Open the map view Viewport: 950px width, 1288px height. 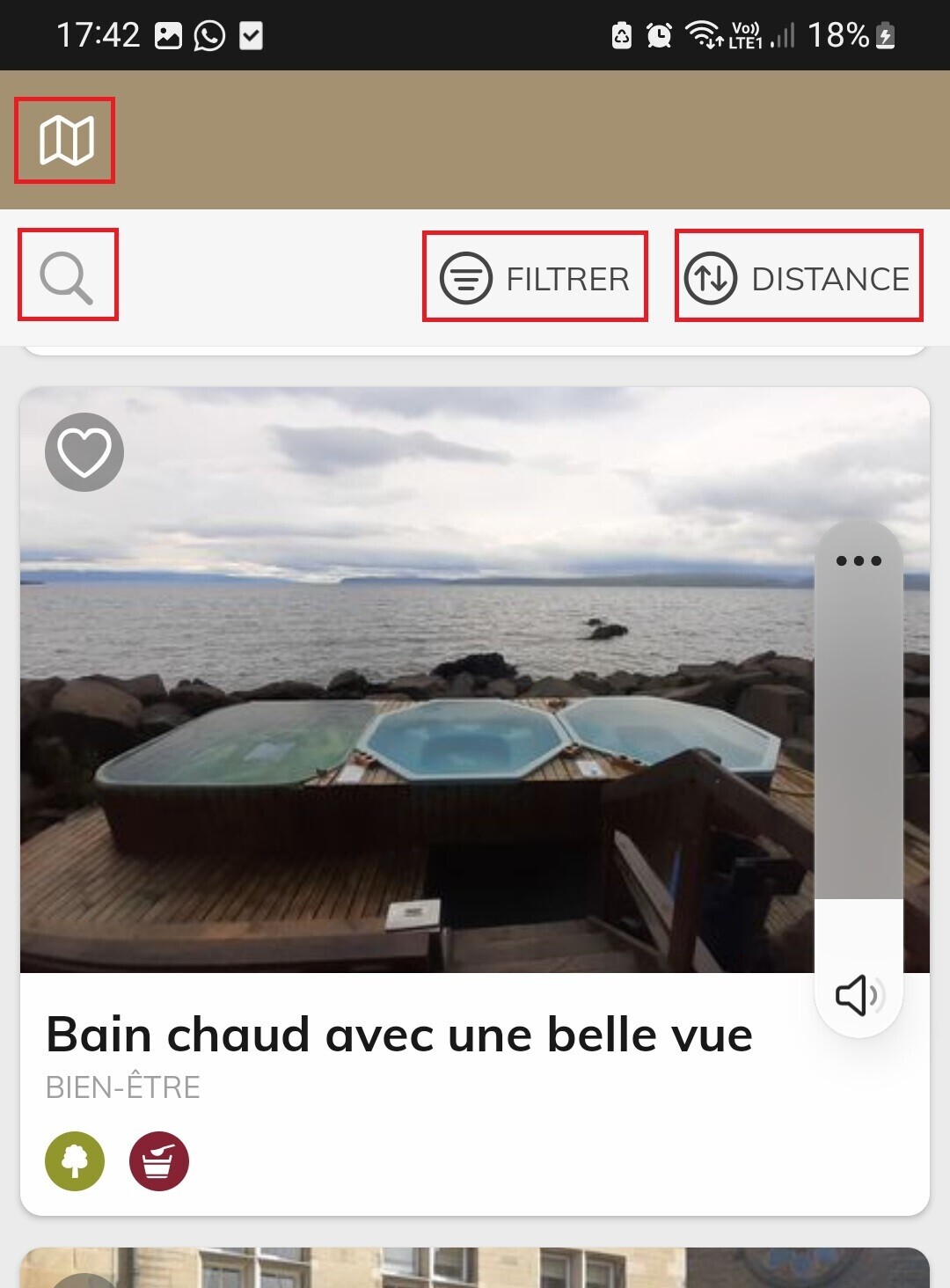65,141
